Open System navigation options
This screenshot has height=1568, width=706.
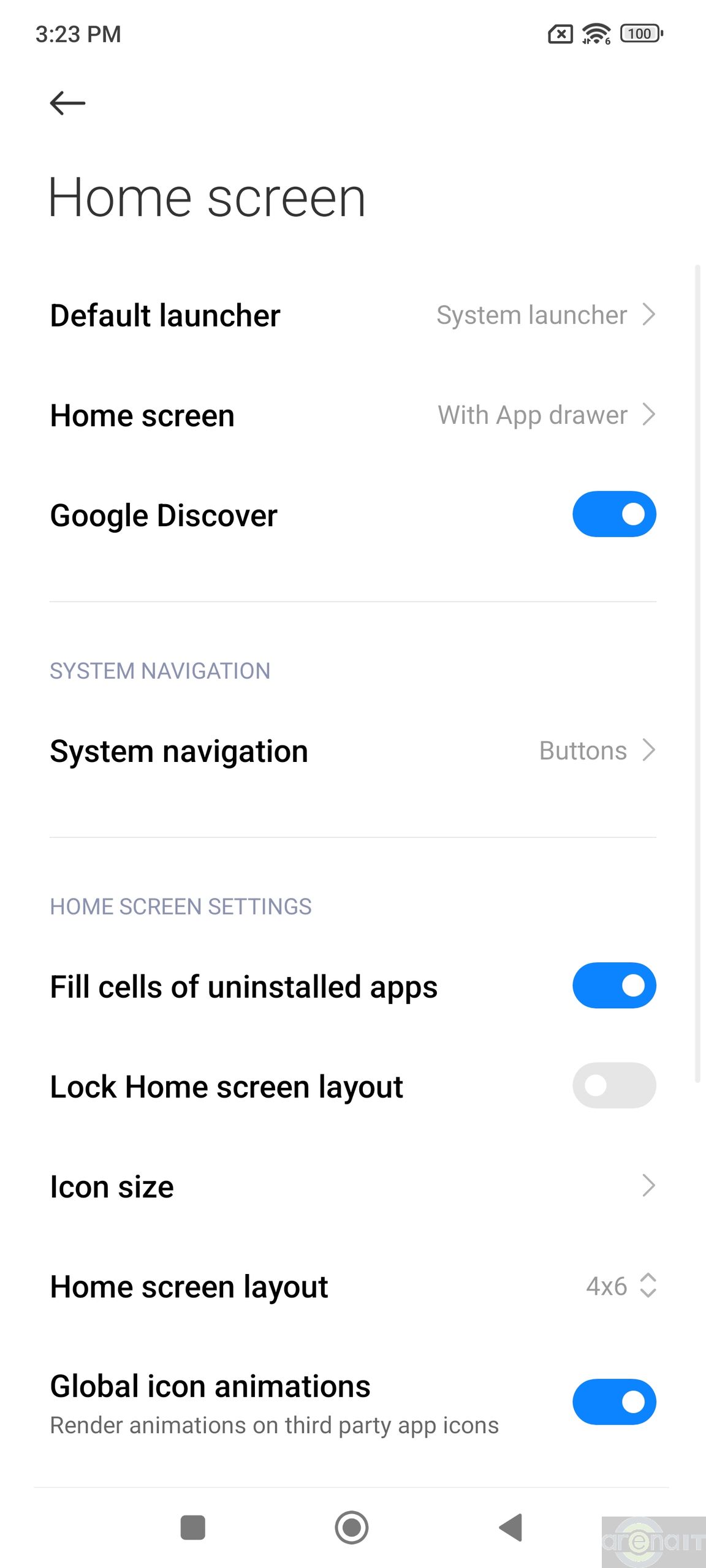pyautogui.click(x=352, y=751)
